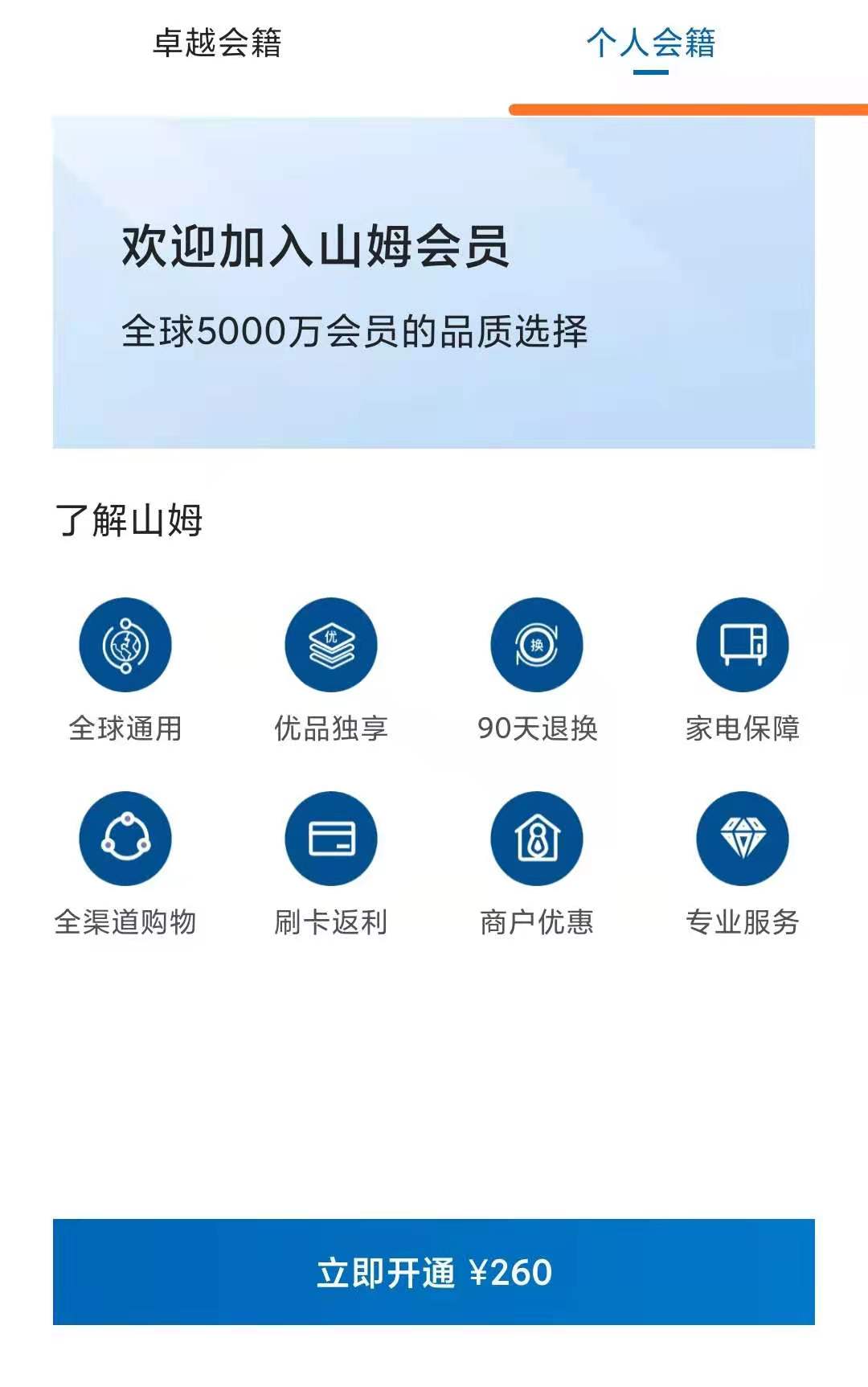Viewport: 868px width, 1387px height.
Task: Select the 刷卡返利 bank card icon
Action: [x=331, y=838]
